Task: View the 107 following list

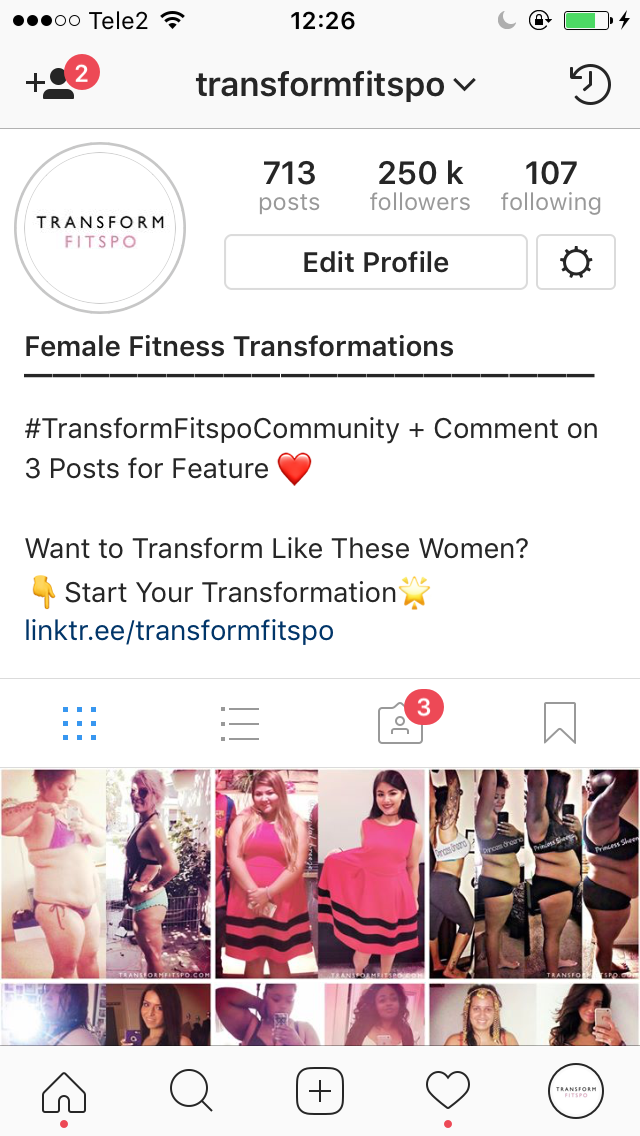Action: pyautogui.click(x=551, y=185)
